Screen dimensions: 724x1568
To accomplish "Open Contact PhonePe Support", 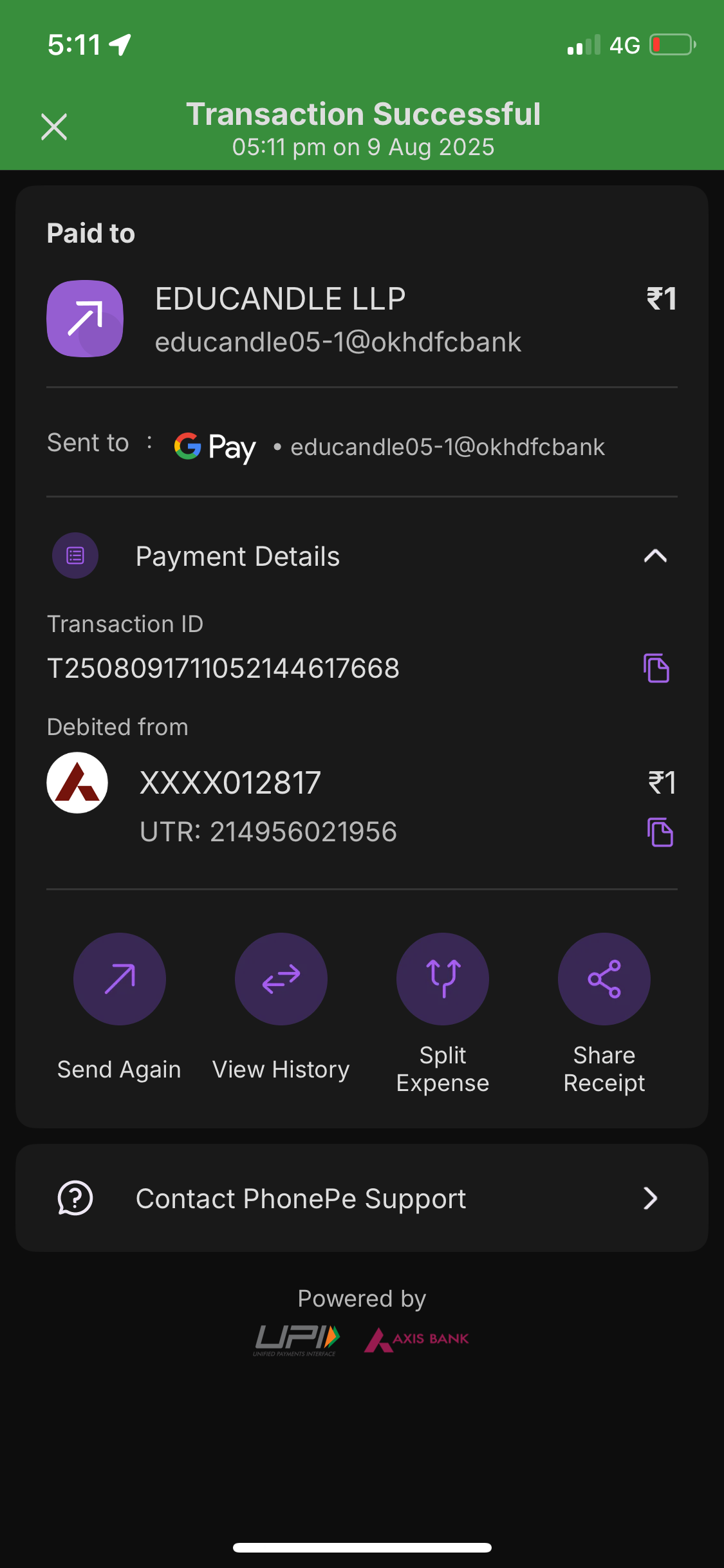I will click(362, 1199).
